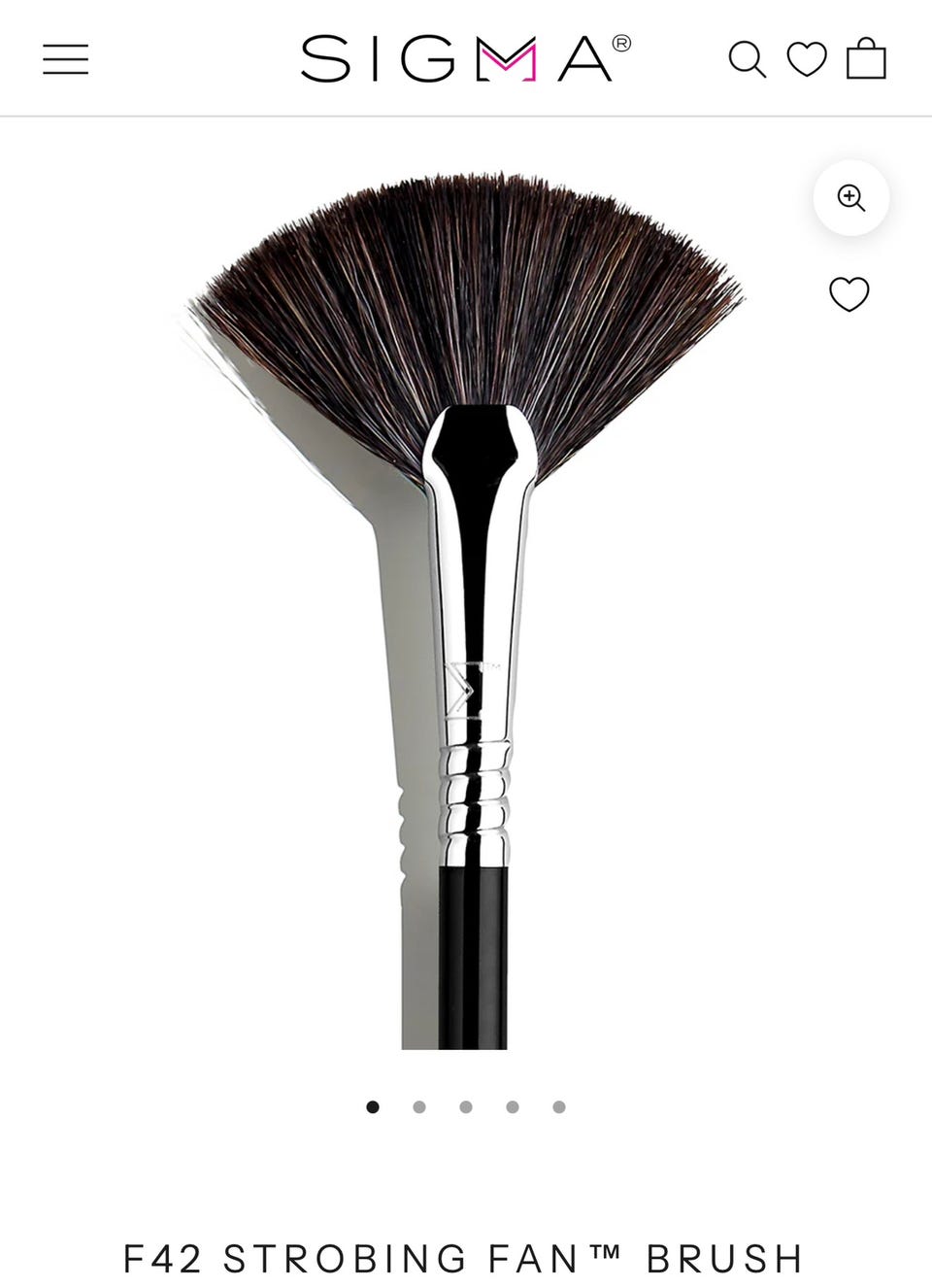Open the shopping bag
This screenshot has height=1288, width=932.
tap(866, 58)
